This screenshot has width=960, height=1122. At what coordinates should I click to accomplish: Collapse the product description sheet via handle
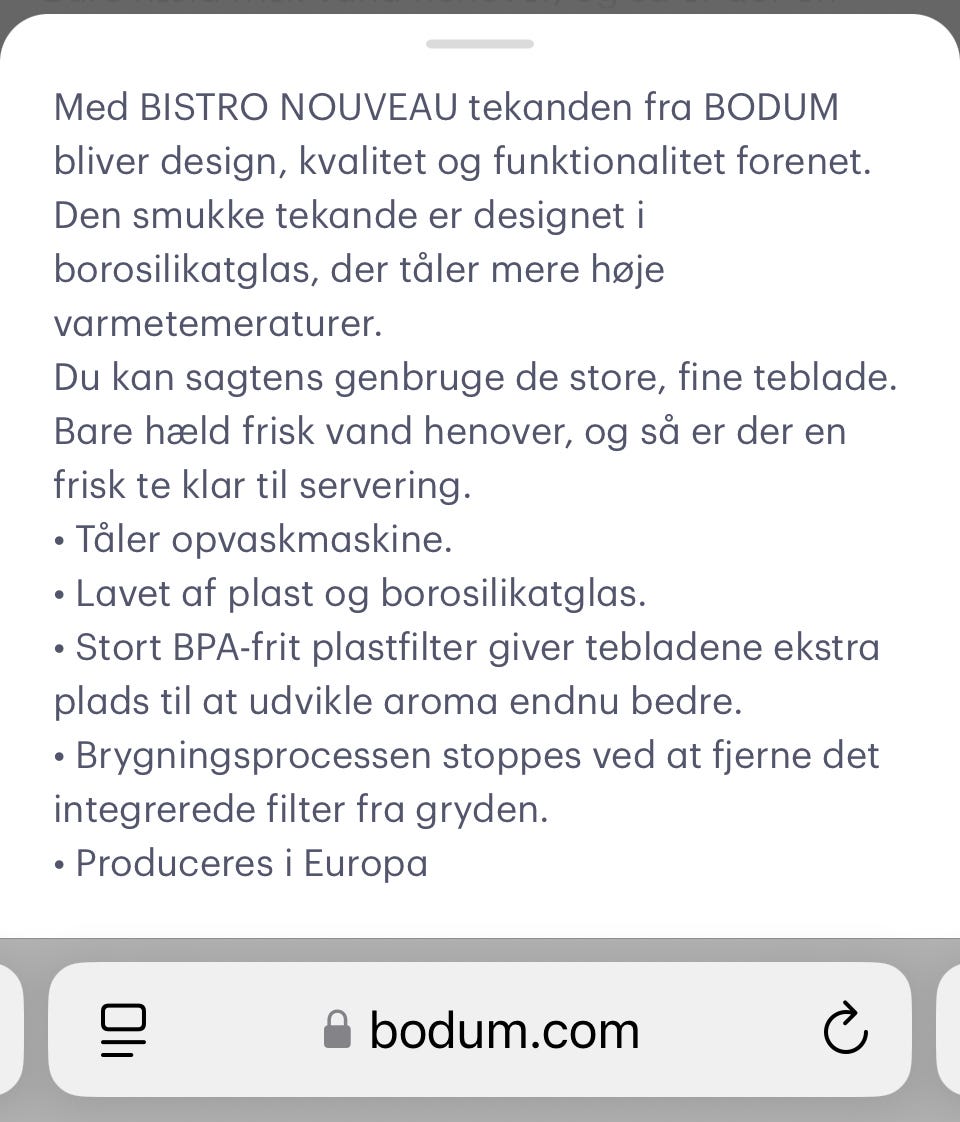[479, 44]
